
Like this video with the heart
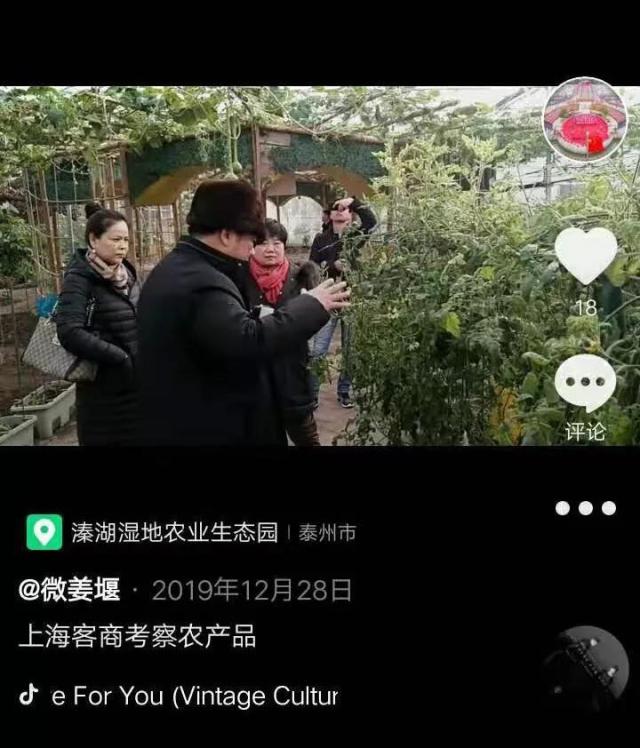pyautogui.click(x=585, y=257)
